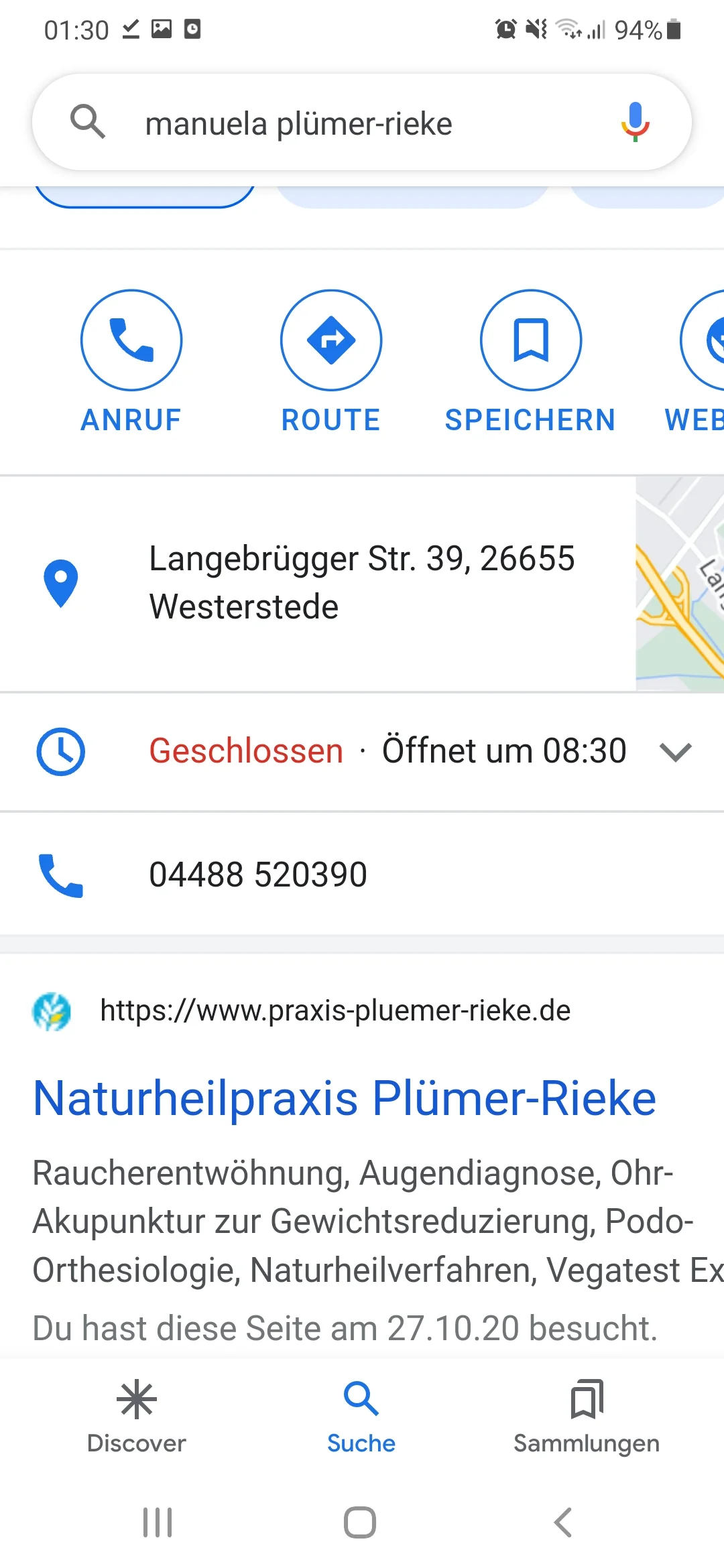
Task: Tap the magnifying glass search icon
Action: 88,123
